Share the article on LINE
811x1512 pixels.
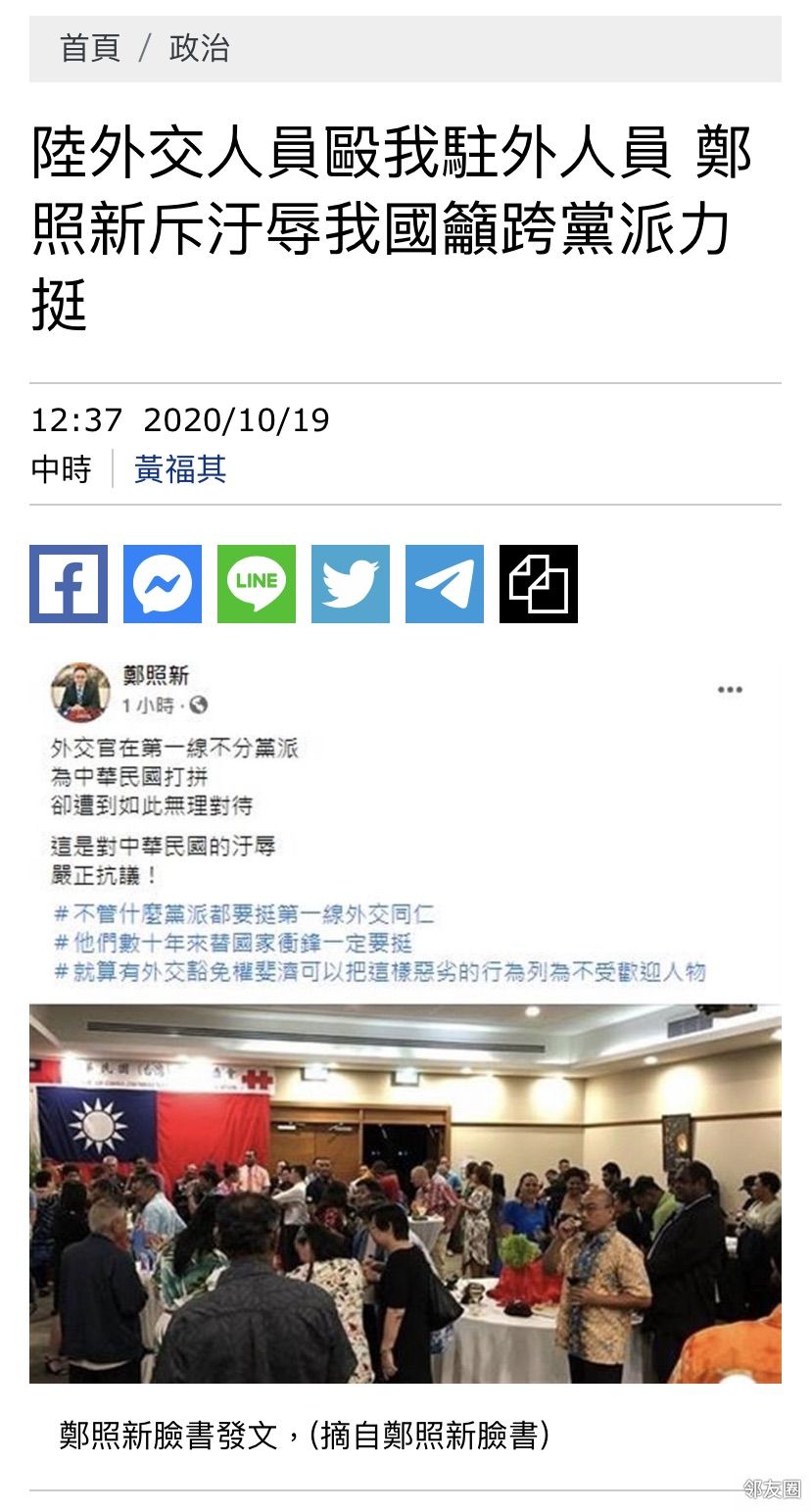point(257,584)
